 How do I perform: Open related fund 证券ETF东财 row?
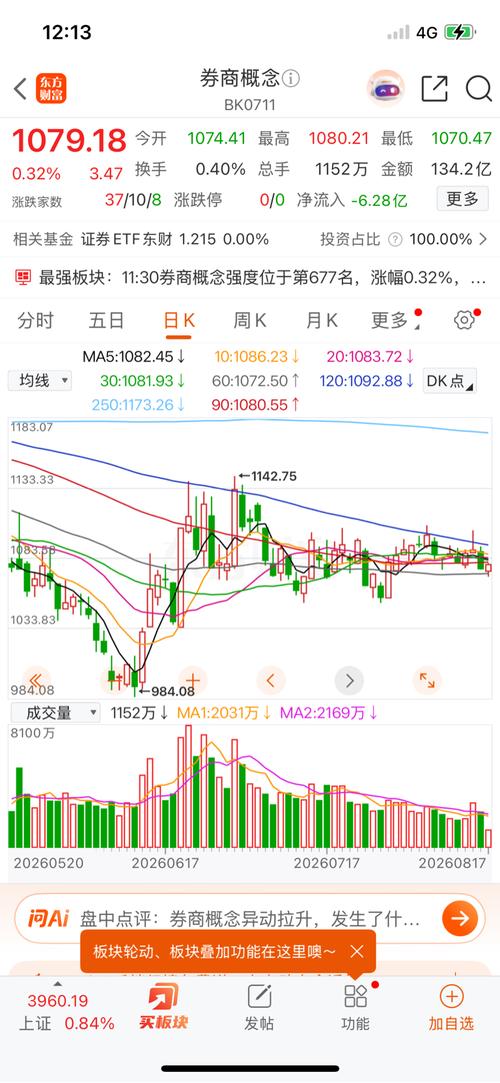point(250,240)
